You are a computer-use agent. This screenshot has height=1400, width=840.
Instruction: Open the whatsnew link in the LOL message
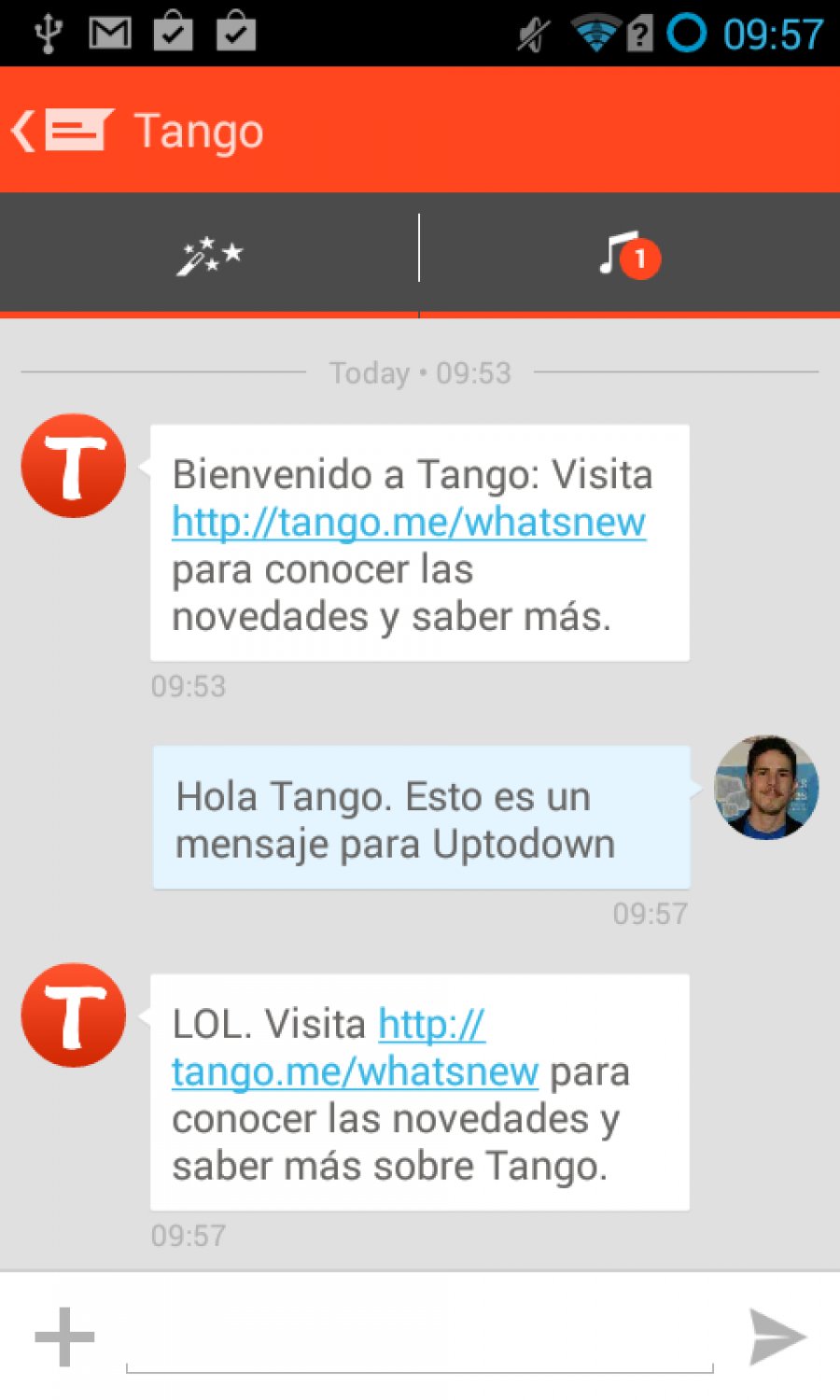click(355, 1071)
